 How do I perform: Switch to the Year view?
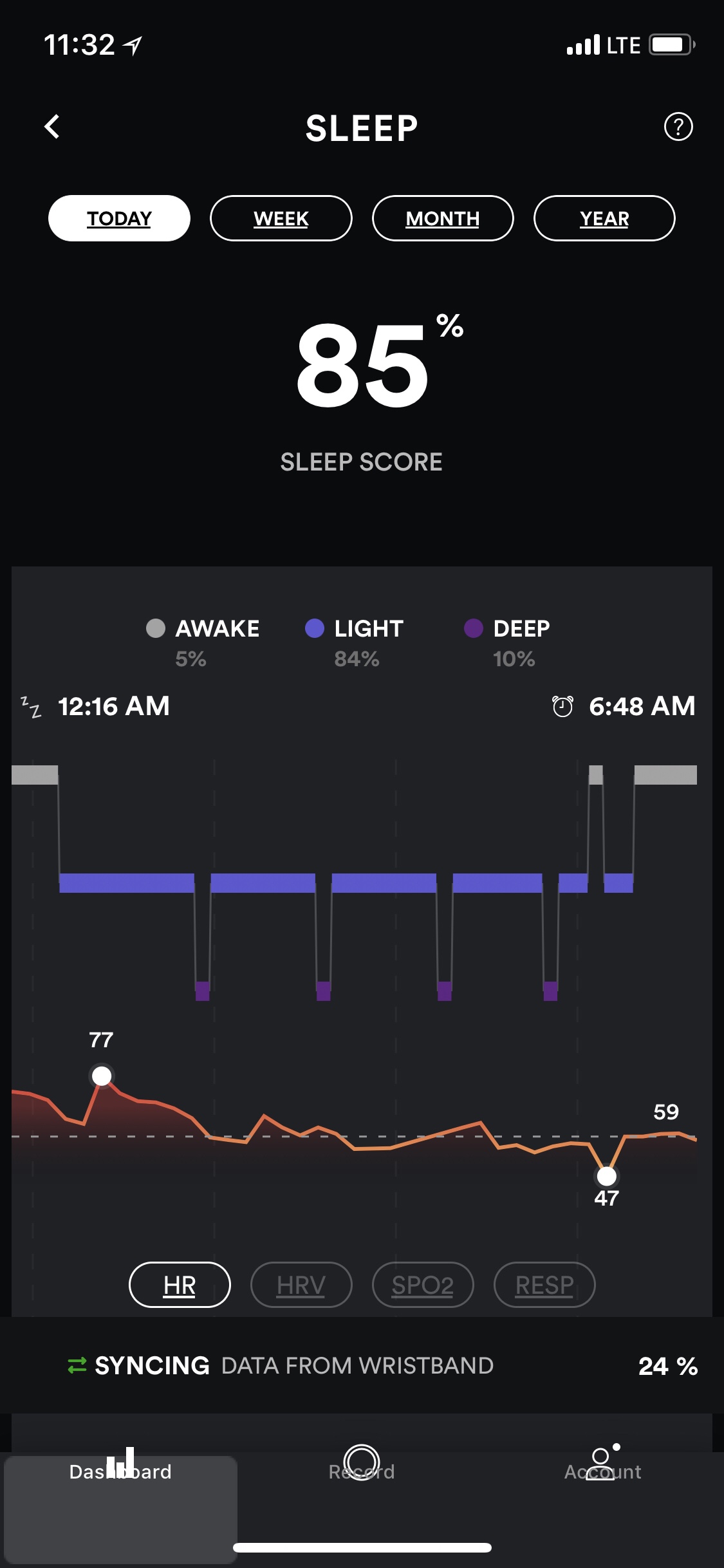coord(604,218)
